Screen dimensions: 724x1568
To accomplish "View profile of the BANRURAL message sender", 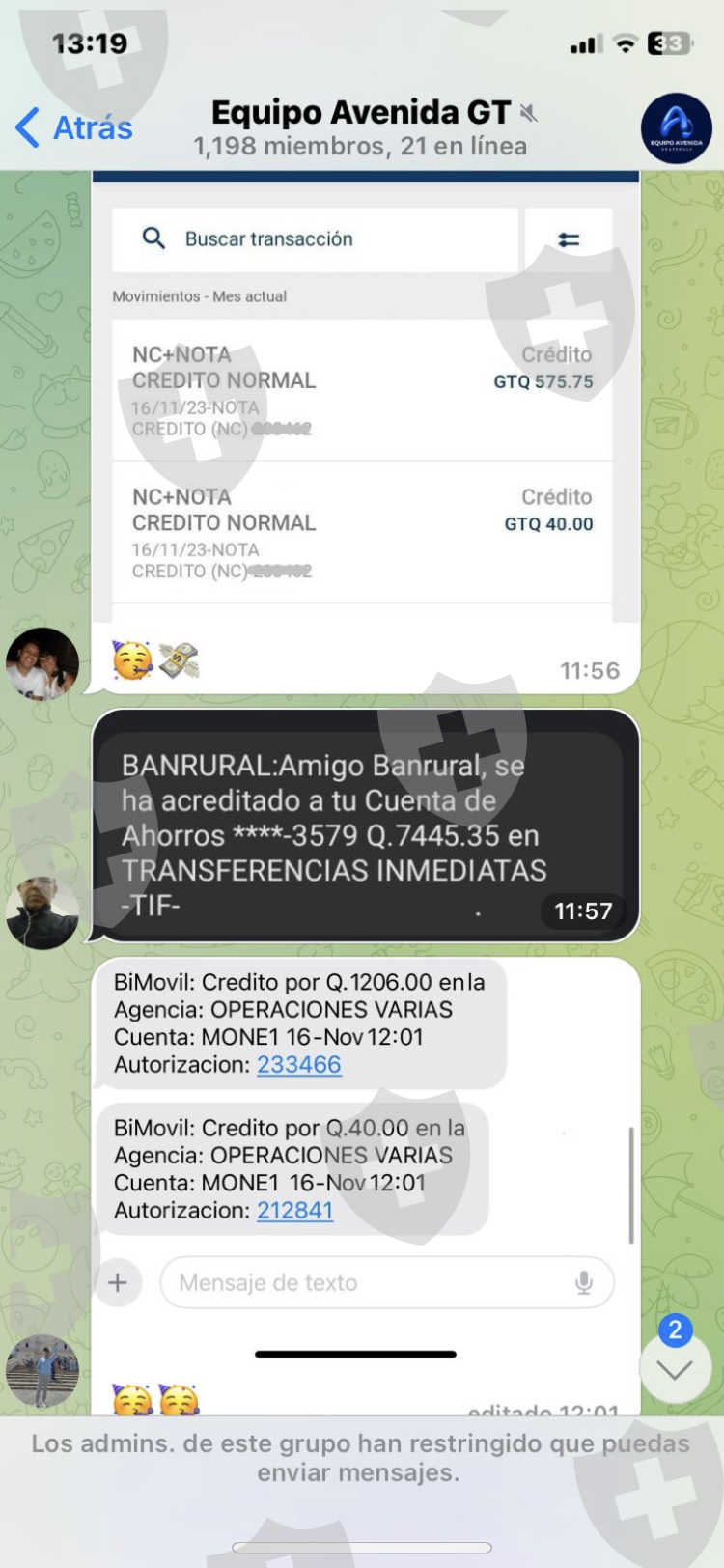I will coord(42,912).
